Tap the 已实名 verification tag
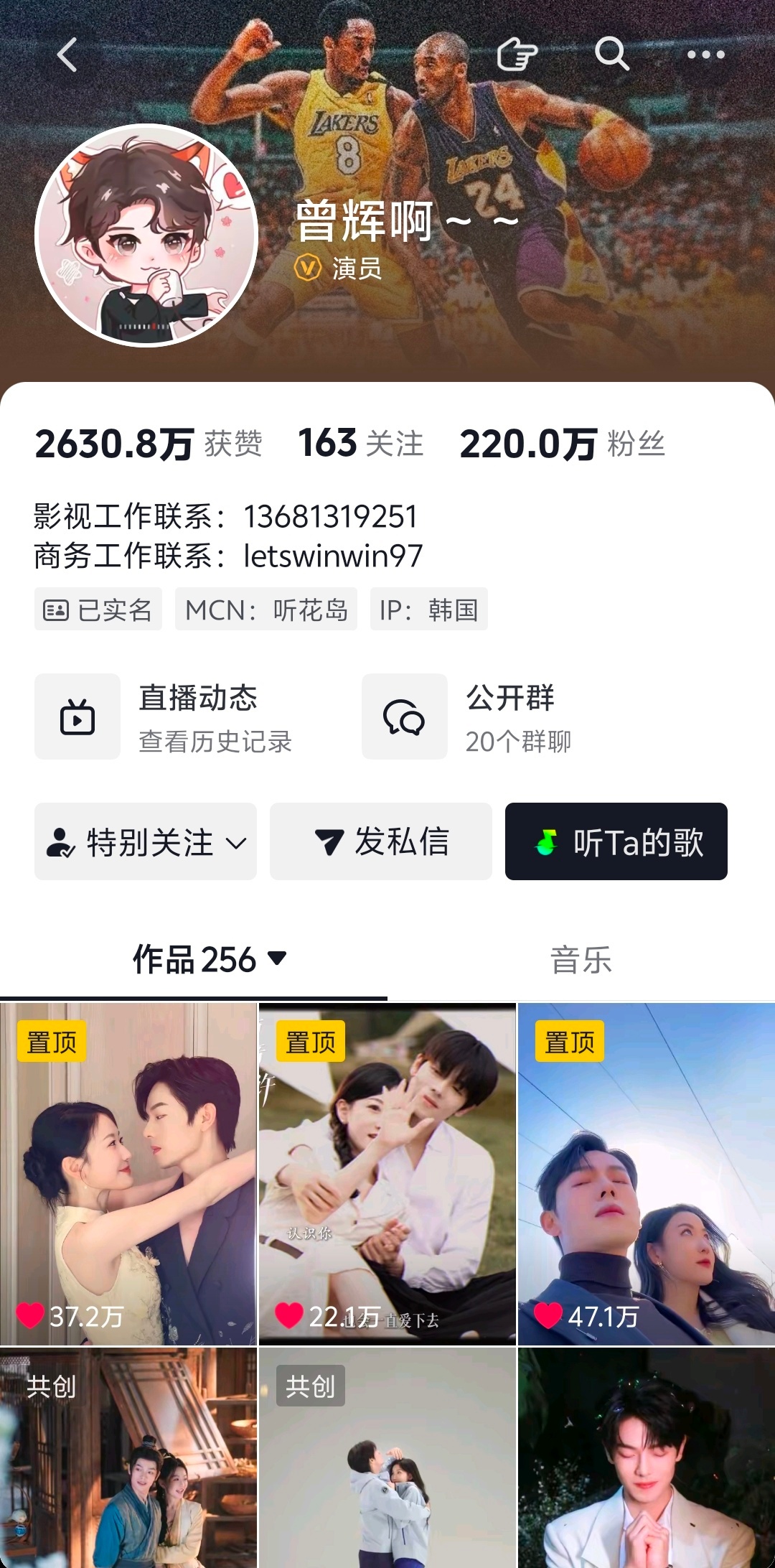 point(97,610)
